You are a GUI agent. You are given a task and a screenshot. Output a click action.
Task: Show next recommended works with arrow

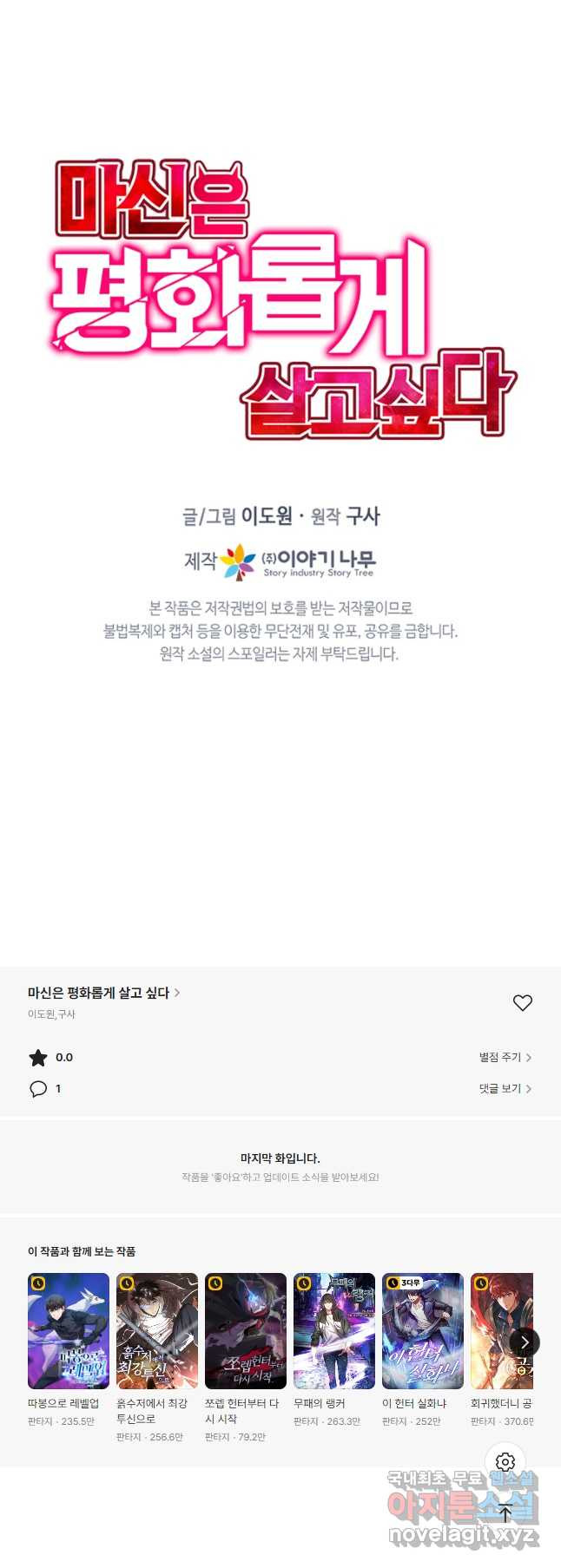[x=525, y=1342]
